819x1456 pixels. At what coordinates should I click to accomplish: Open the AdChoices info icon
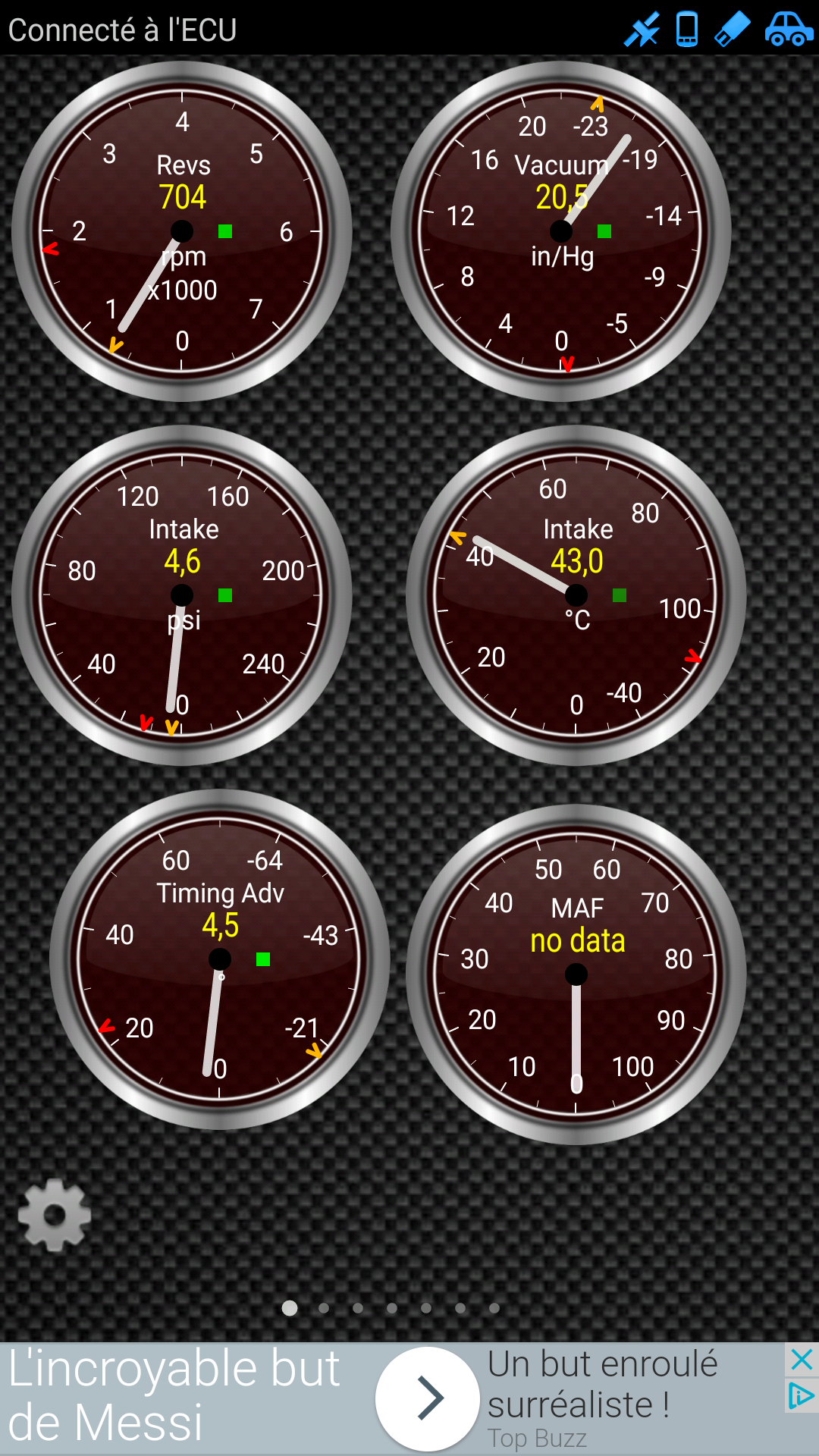point(802,1395)
